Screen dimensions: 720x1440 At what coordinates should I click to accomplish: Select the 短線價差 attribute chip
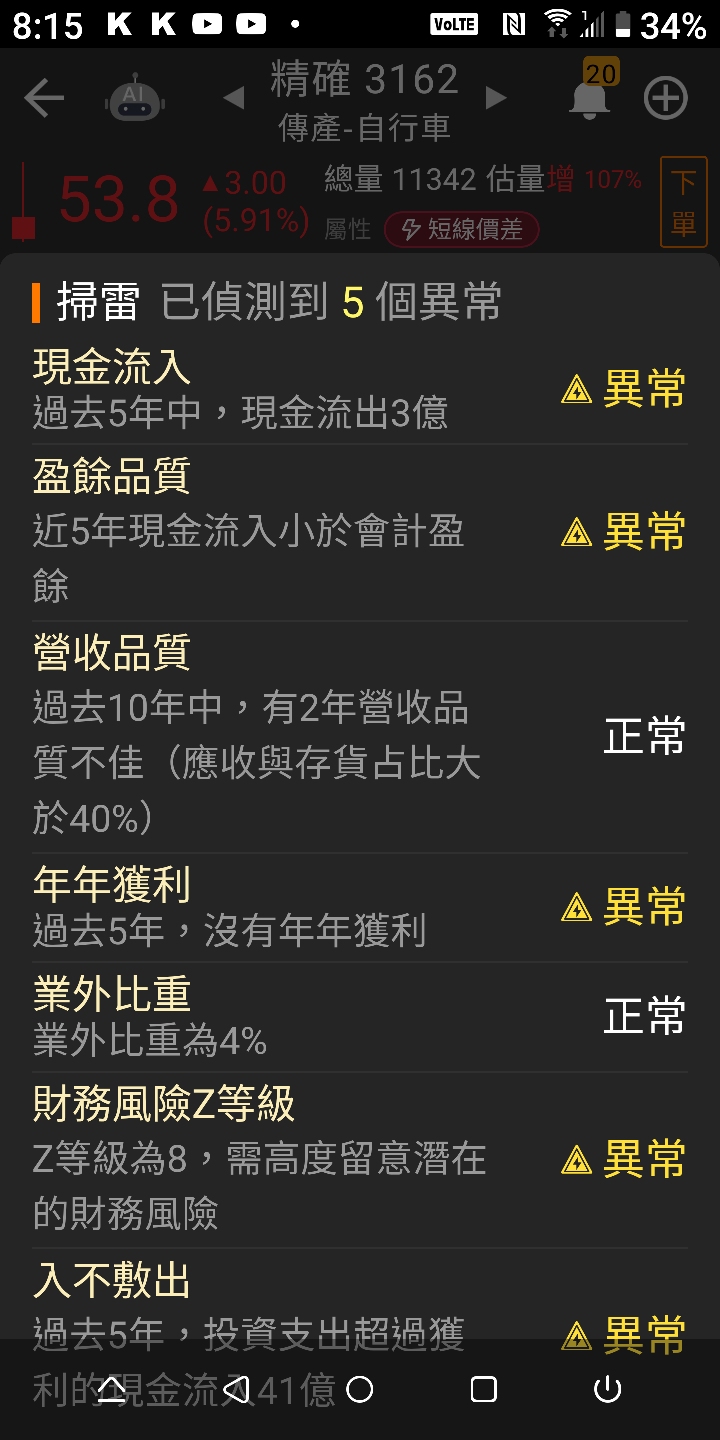461,229
